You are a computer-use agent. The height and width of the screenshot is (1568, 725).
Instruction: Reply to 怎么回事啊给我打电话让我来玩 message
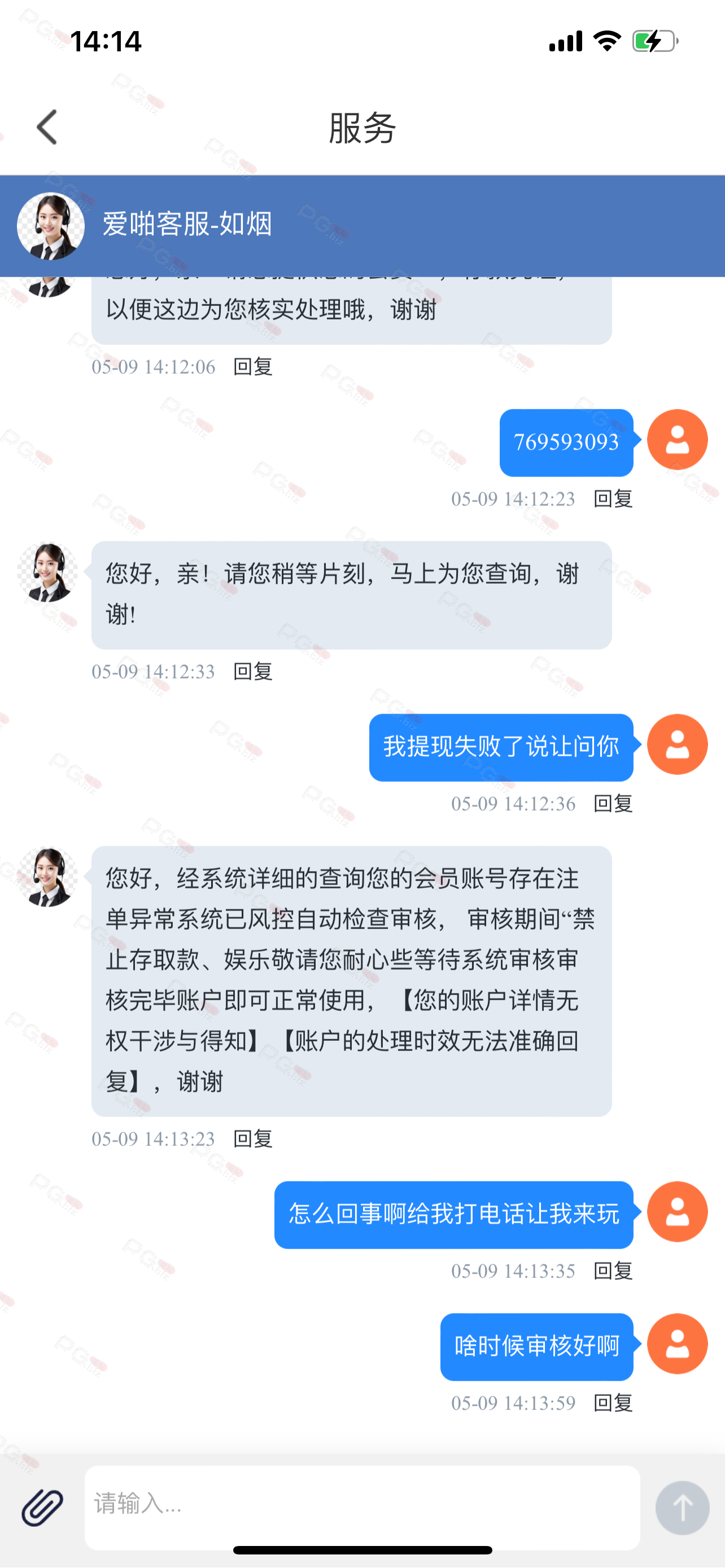point(613,1271)
